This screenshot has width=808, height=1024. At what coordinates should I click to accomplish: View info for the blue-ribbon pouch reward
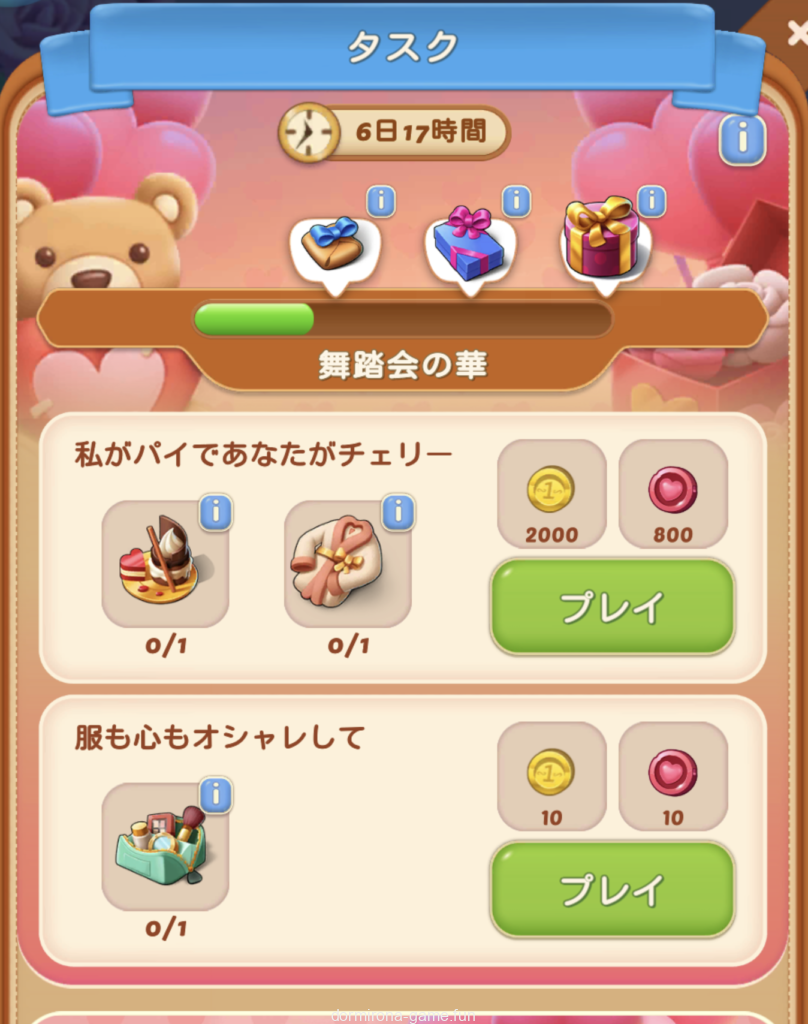pos(381,202)
